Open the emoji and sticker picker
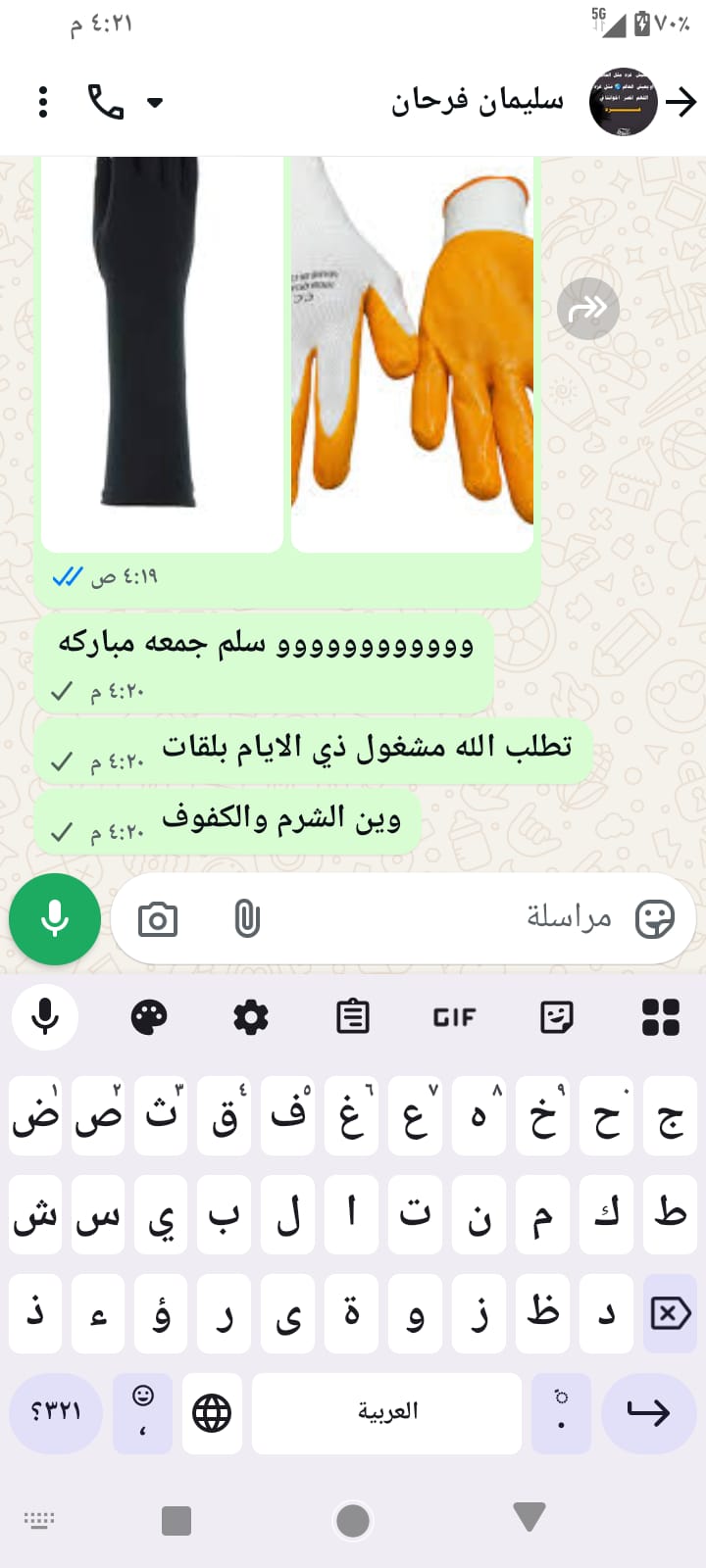This screenshot has height=1568, width=706. point(654,919)
